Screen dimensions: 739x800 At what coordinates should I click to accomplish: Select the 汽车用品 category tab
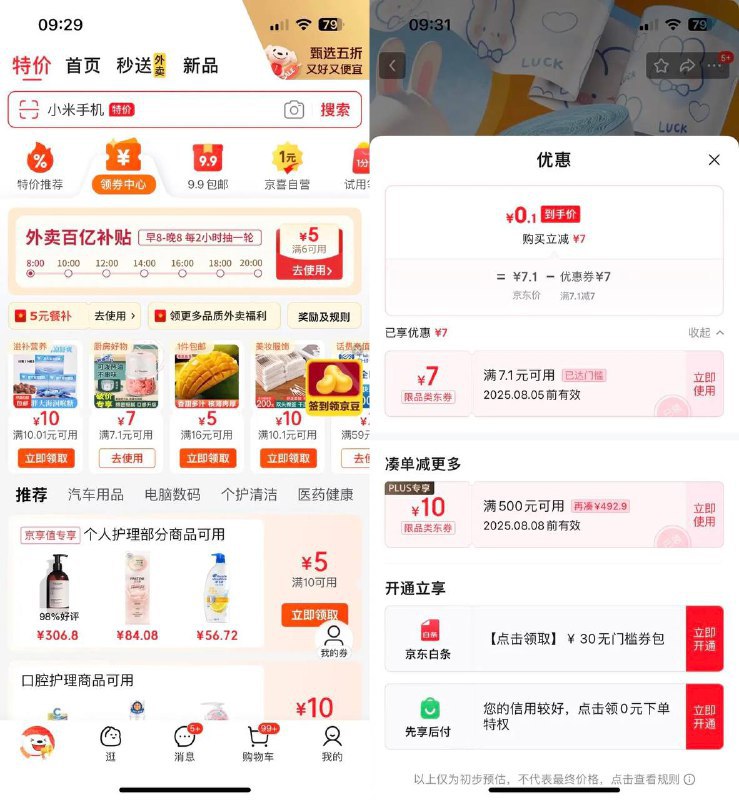point(96,495)
